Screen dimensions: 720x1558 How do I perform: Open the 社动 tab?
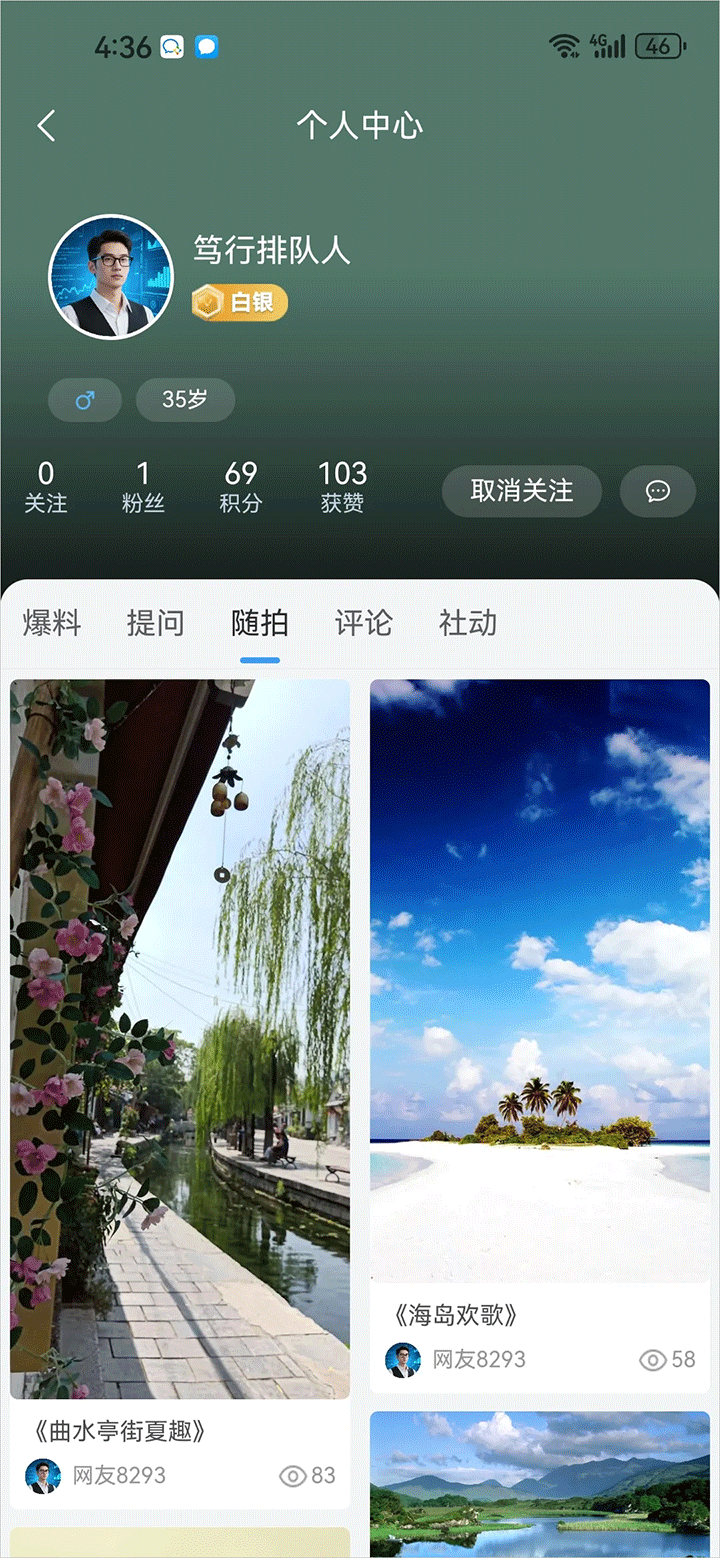(x=467, y=623)
